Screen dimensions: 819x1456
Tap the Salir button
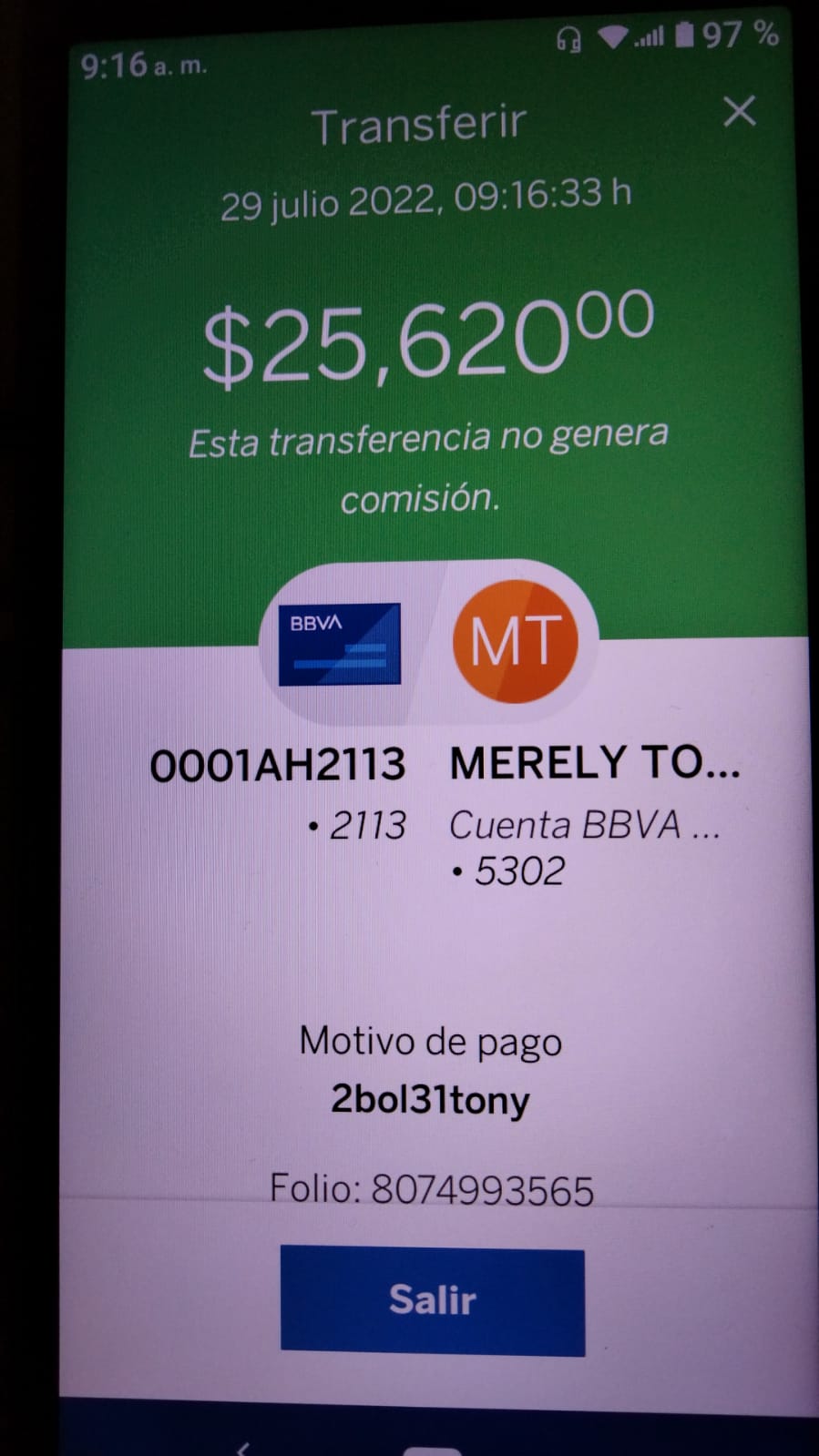(433, 1301)
